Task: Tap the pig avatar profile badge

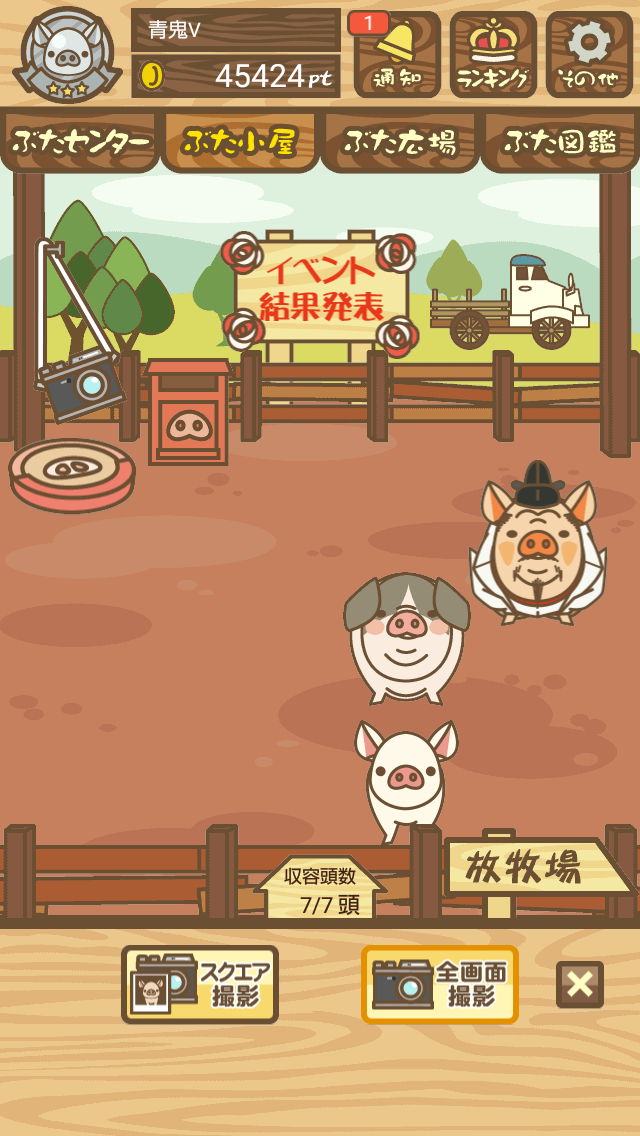Action: coord(67,54)
